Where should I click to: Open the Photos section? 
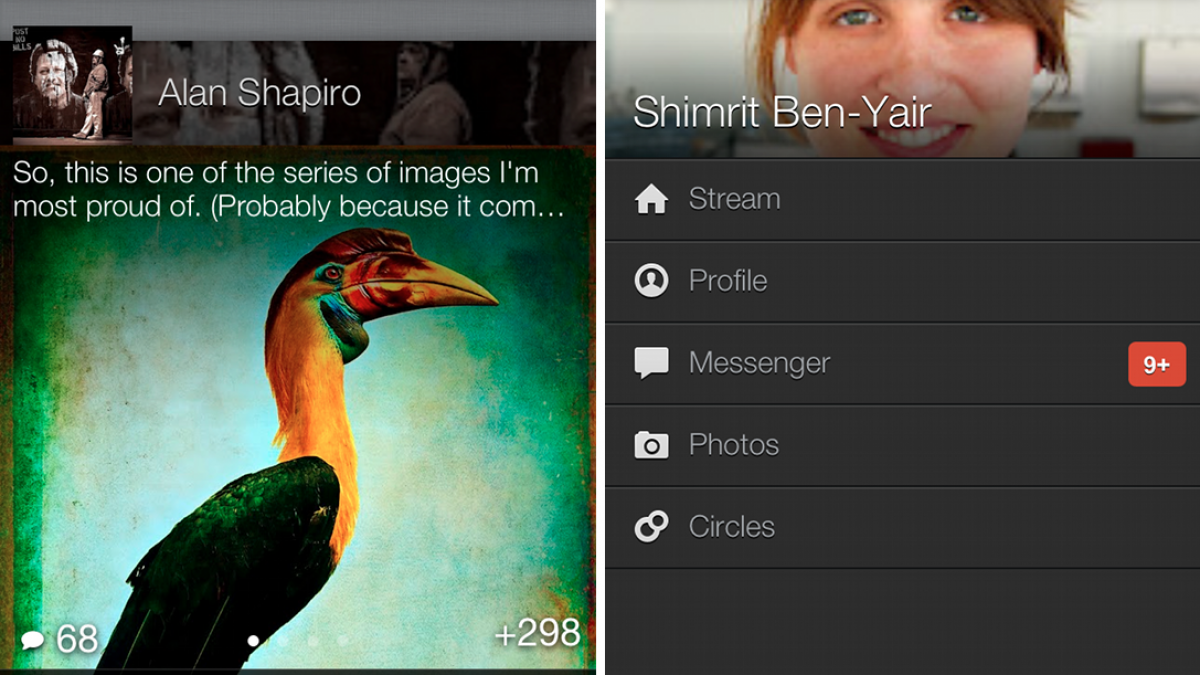[733, 445]
